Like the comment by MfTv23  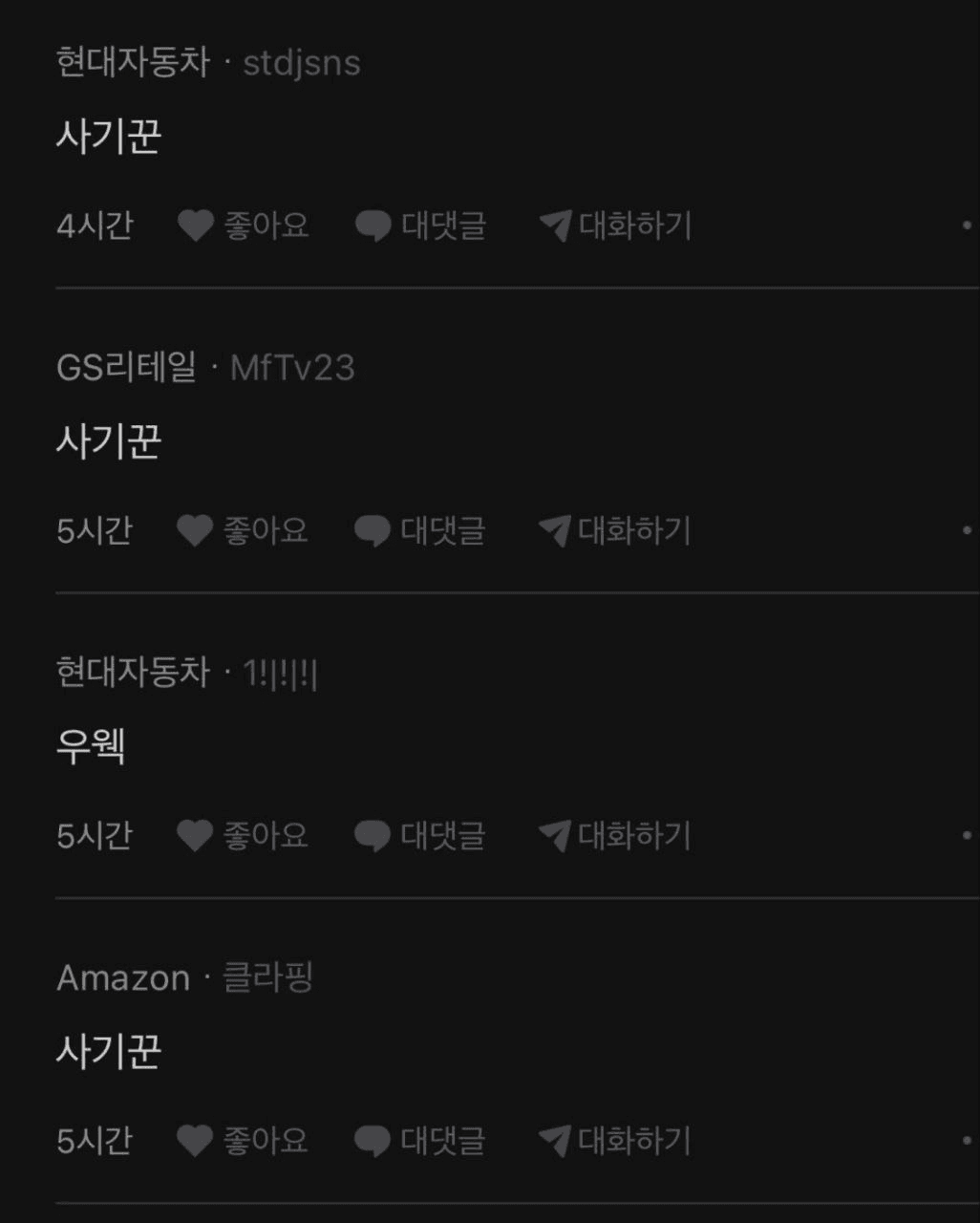243,531
